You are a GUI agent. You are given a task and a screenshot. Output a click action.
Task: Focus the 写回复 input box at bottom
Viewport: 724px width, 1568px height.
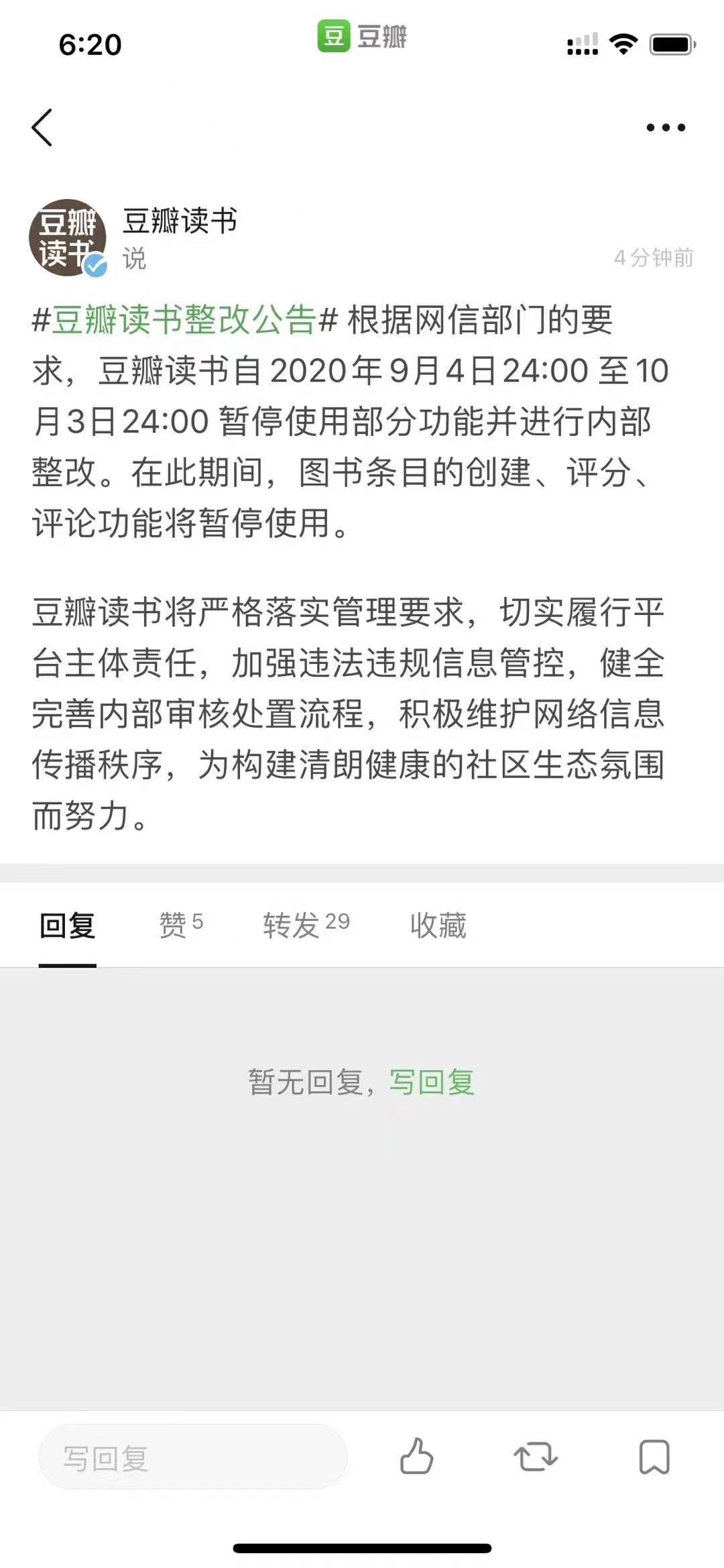click(193, 1457)
